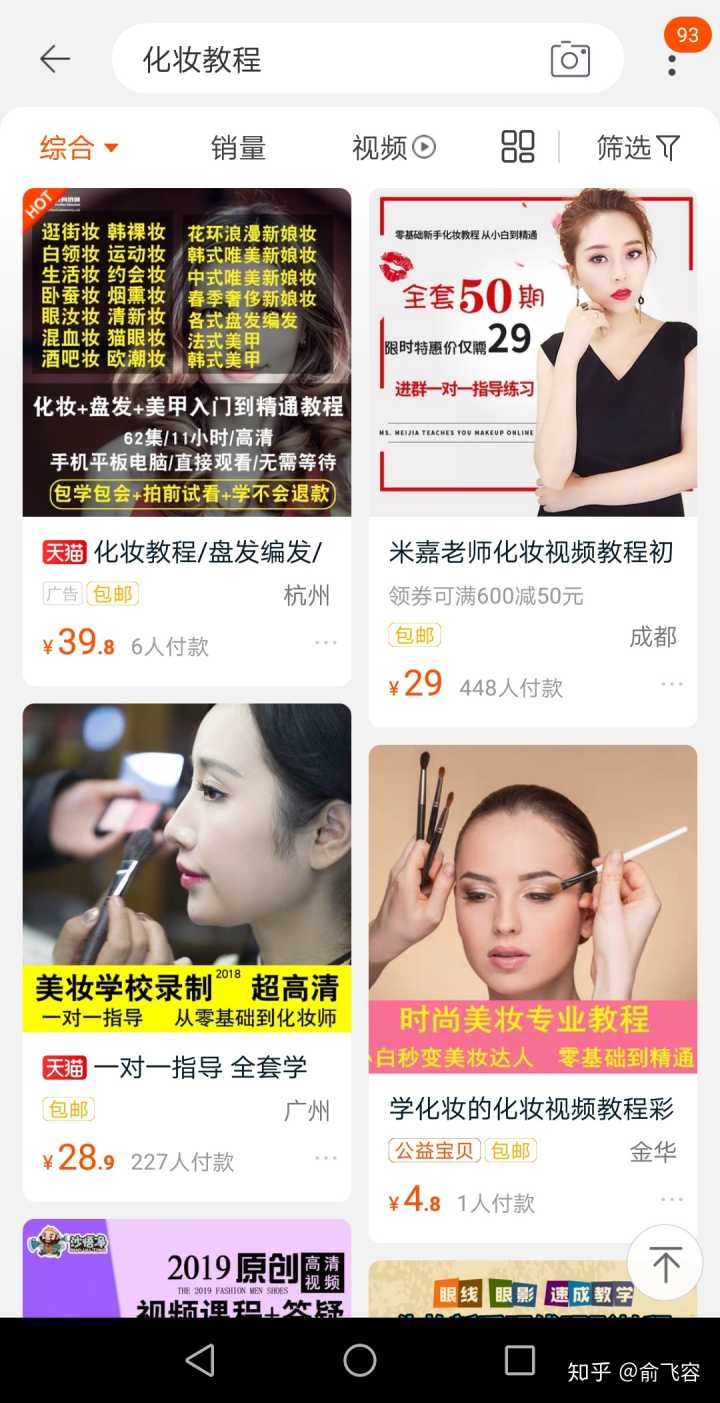Open the overflow menu with 93 badge
The height and width of the screenshot is (1403, 720).
(672, 61)
